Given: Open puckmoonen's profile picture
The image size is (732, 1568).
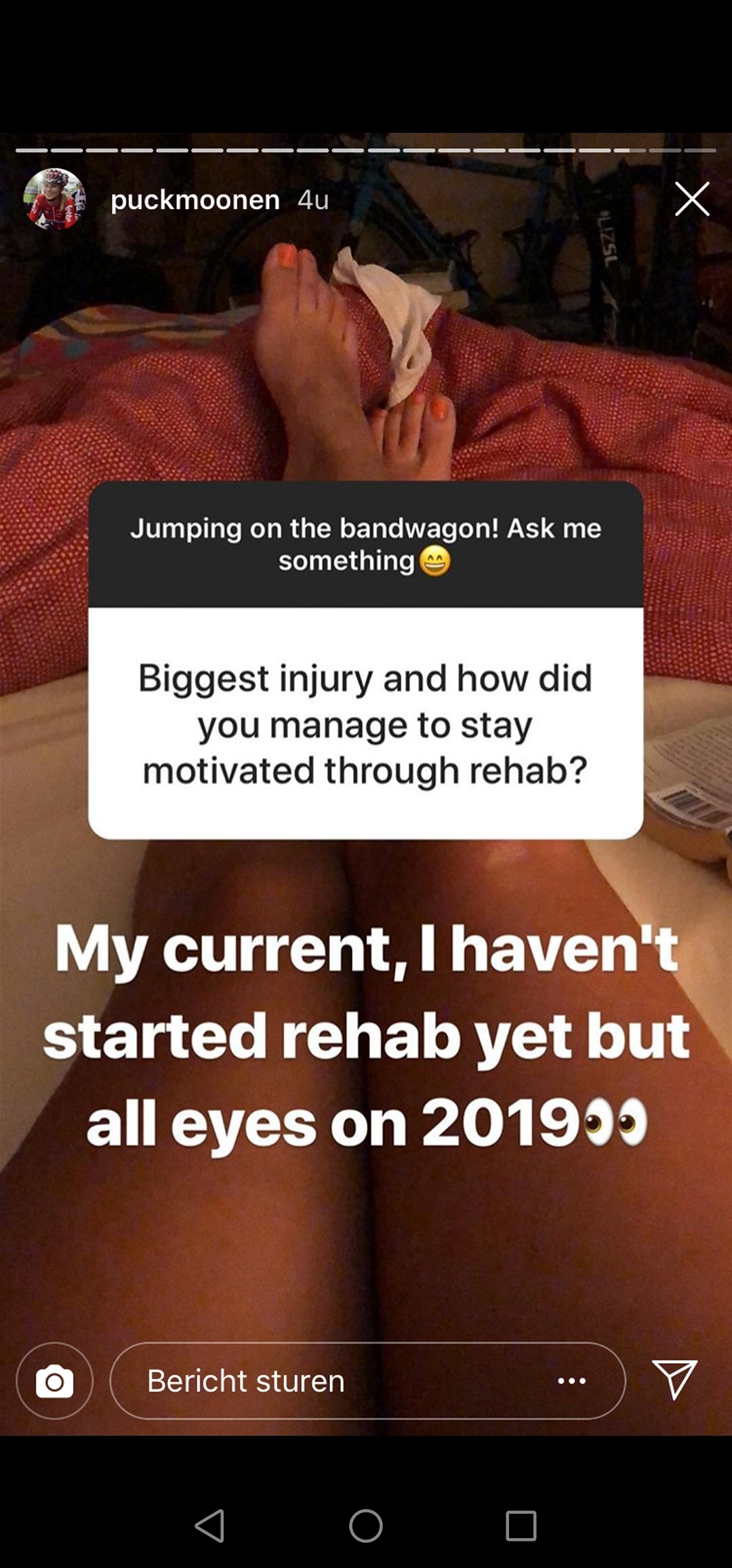Looking at the screenshot, I should coord(54,199).
